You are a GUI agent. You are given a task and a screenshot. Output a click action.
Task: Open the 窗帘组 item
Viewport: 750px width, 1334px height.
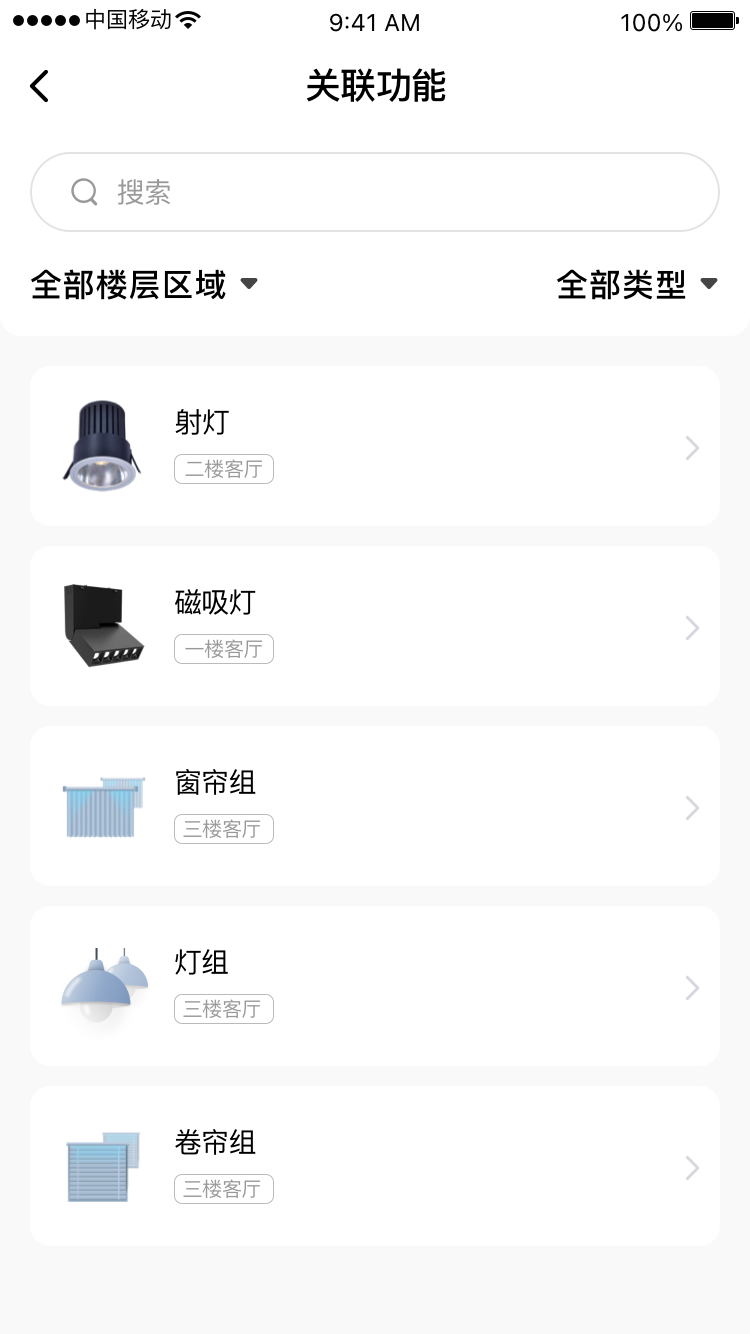(375, 806)
